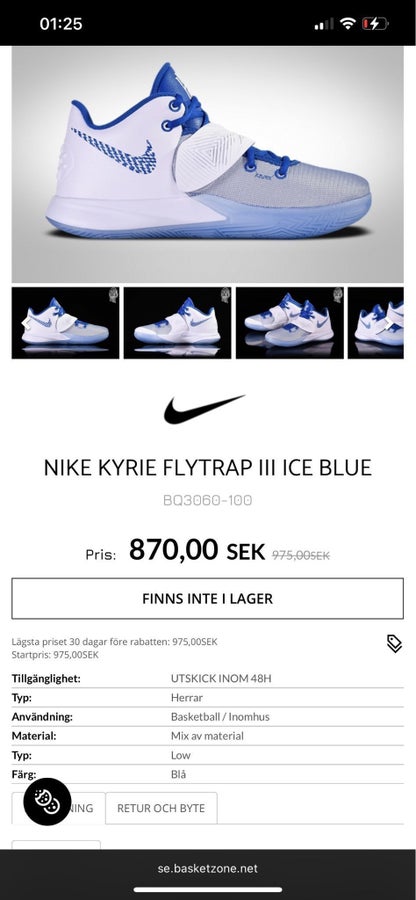416x900 pixels.
Task: Open the Nike brand logo link
Action: 205,409
